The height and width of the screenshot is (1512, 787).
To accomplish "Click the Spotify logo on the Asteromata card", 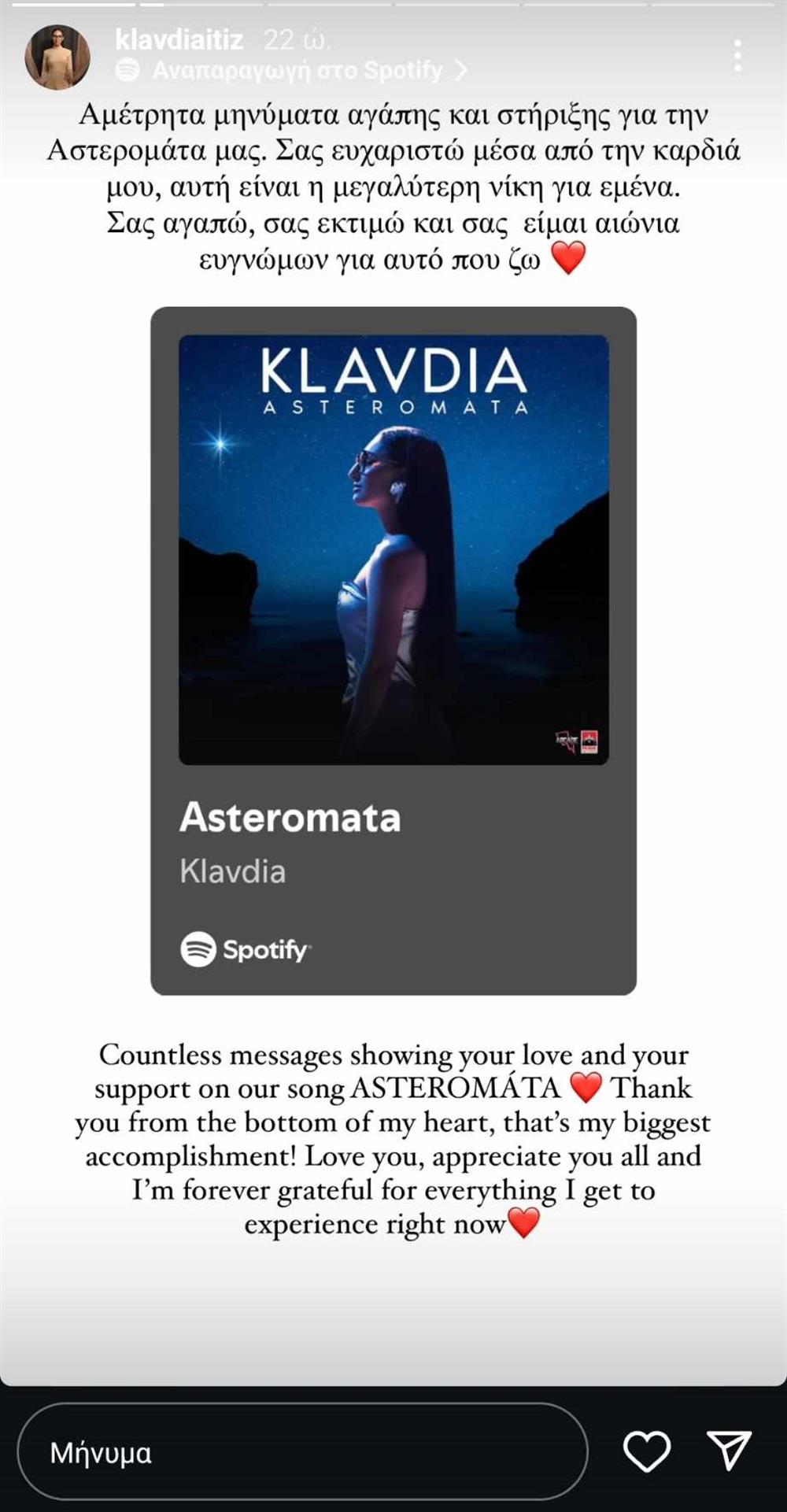I will (246, 950).
